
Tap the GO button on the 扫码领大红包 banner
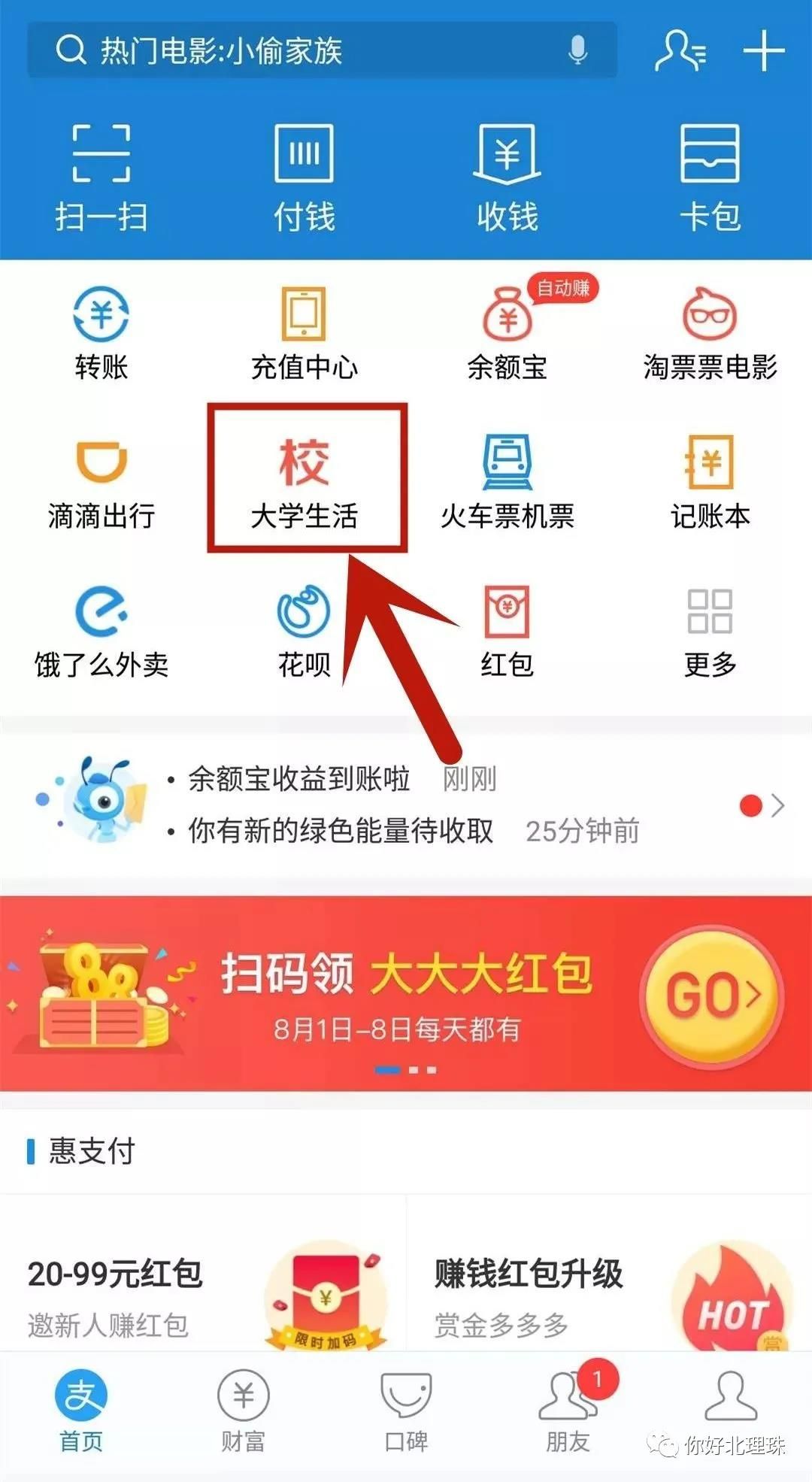click(711, 996)
